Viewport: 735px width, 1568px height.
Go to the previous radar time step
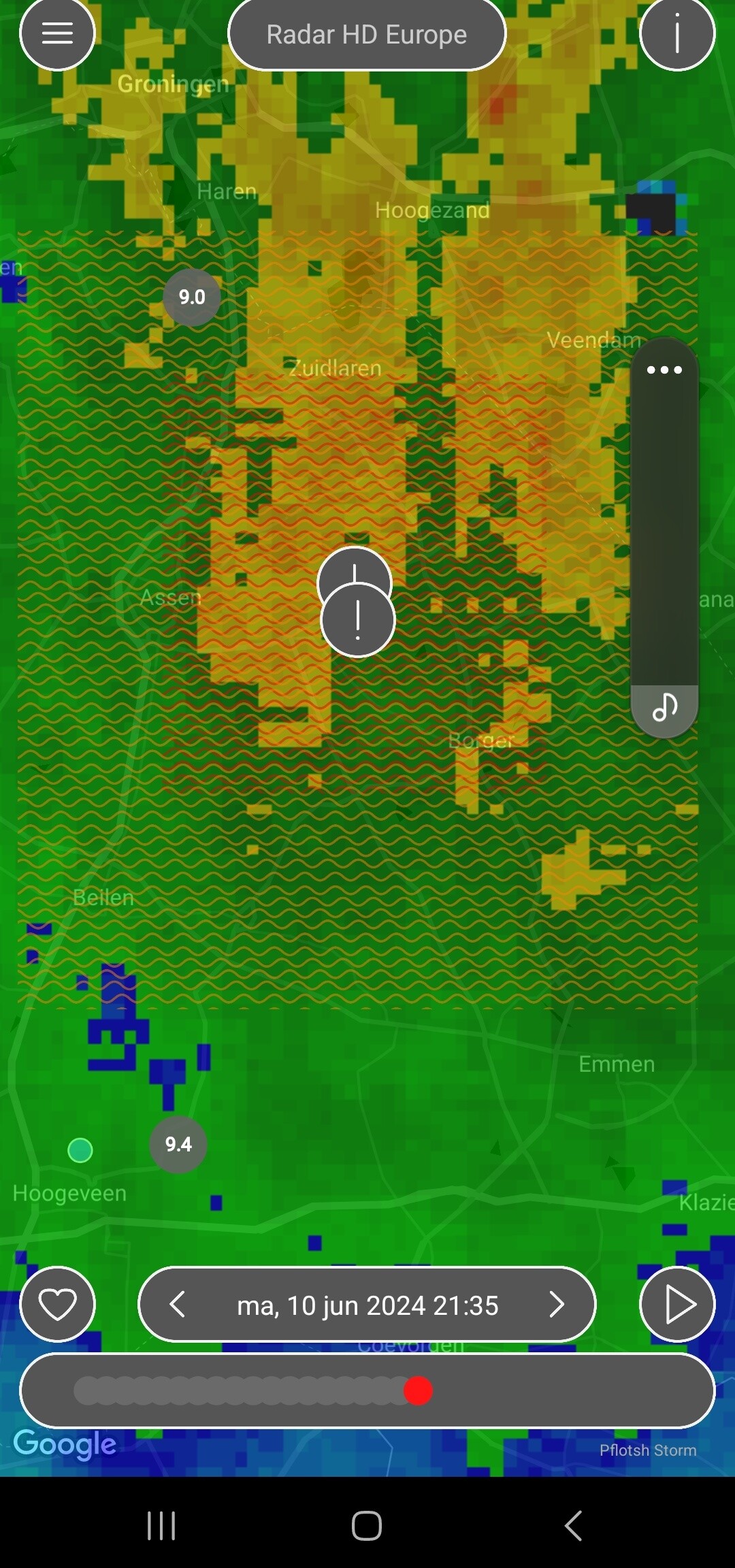[x=178, y=1305]
